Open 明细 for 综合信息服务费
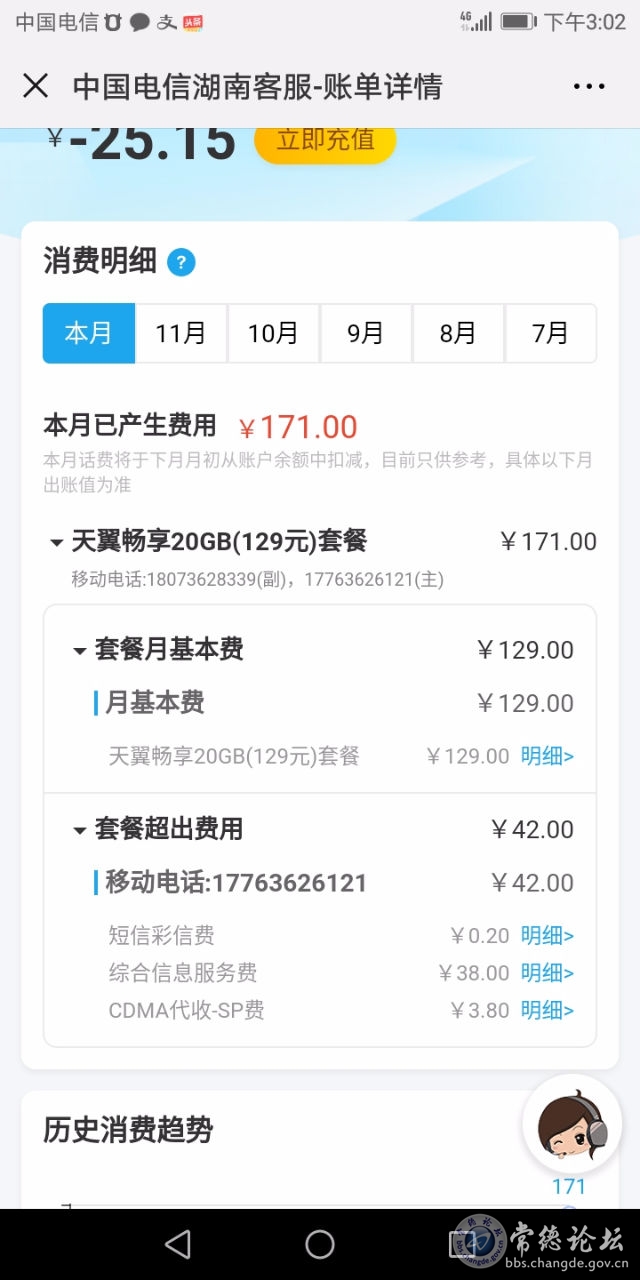The height and width of the screenshot is (1280, 640). [x=547, y=973]
